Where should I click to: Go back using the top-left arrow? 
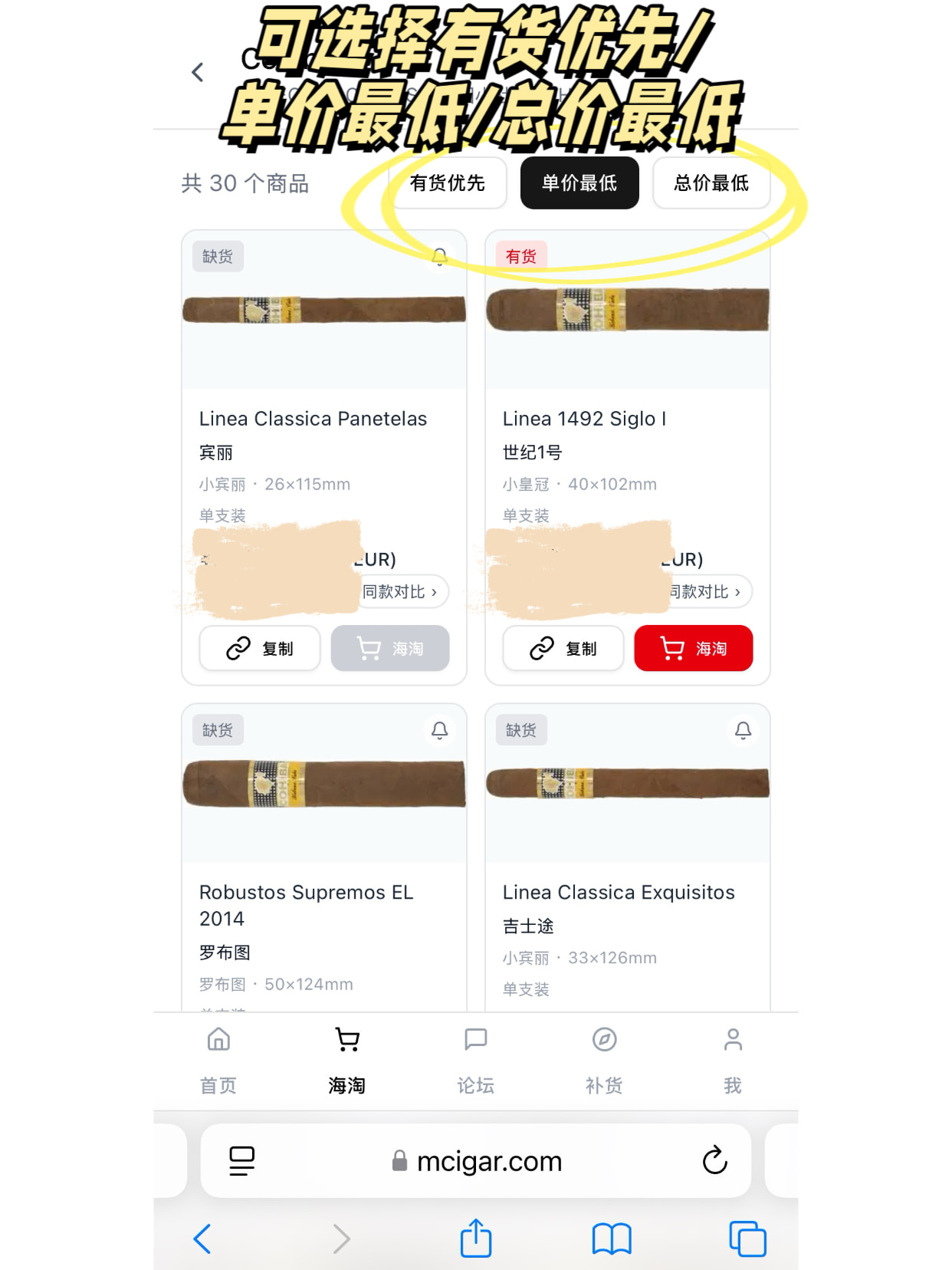point(198,73)
